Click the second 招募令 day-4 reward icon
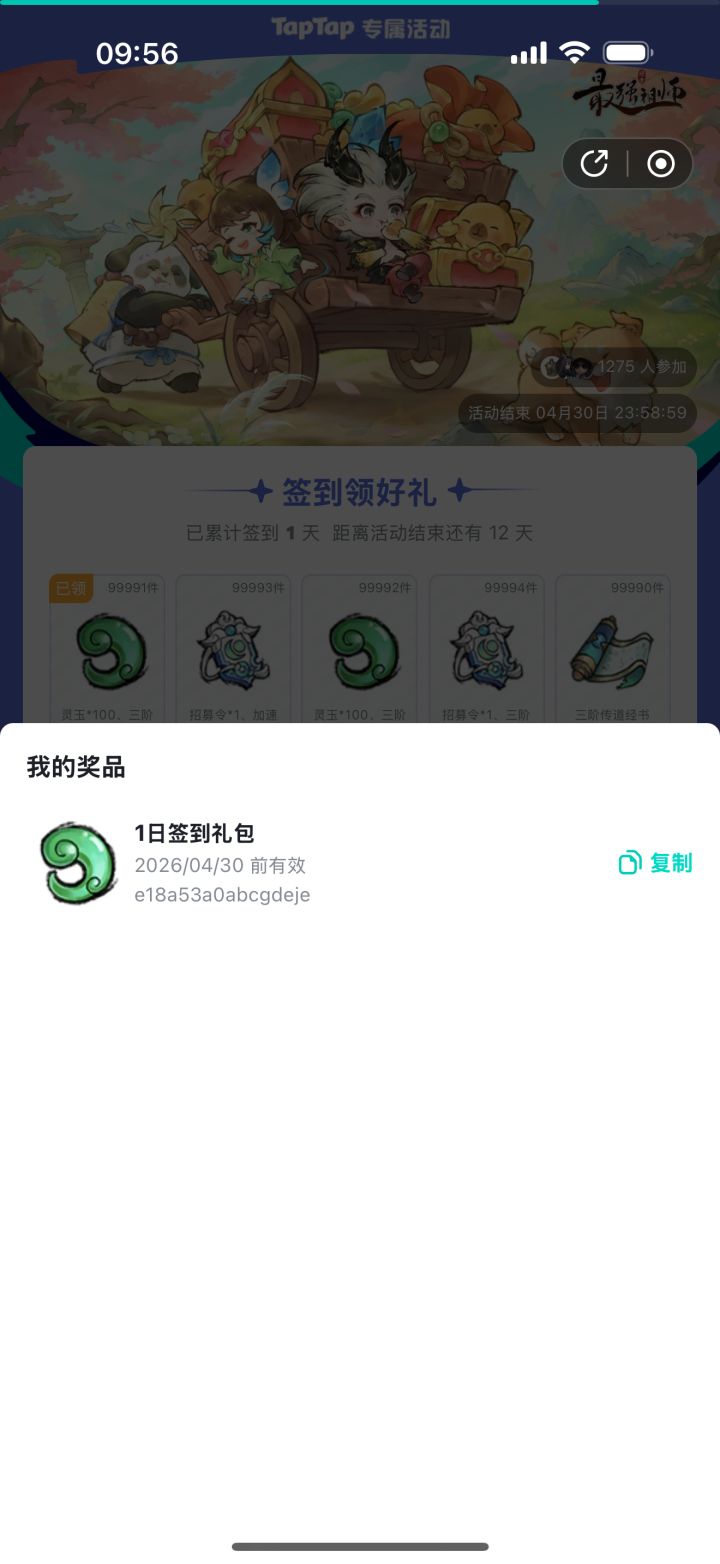Screen dimensions: 720x1564 pos(486,650)
